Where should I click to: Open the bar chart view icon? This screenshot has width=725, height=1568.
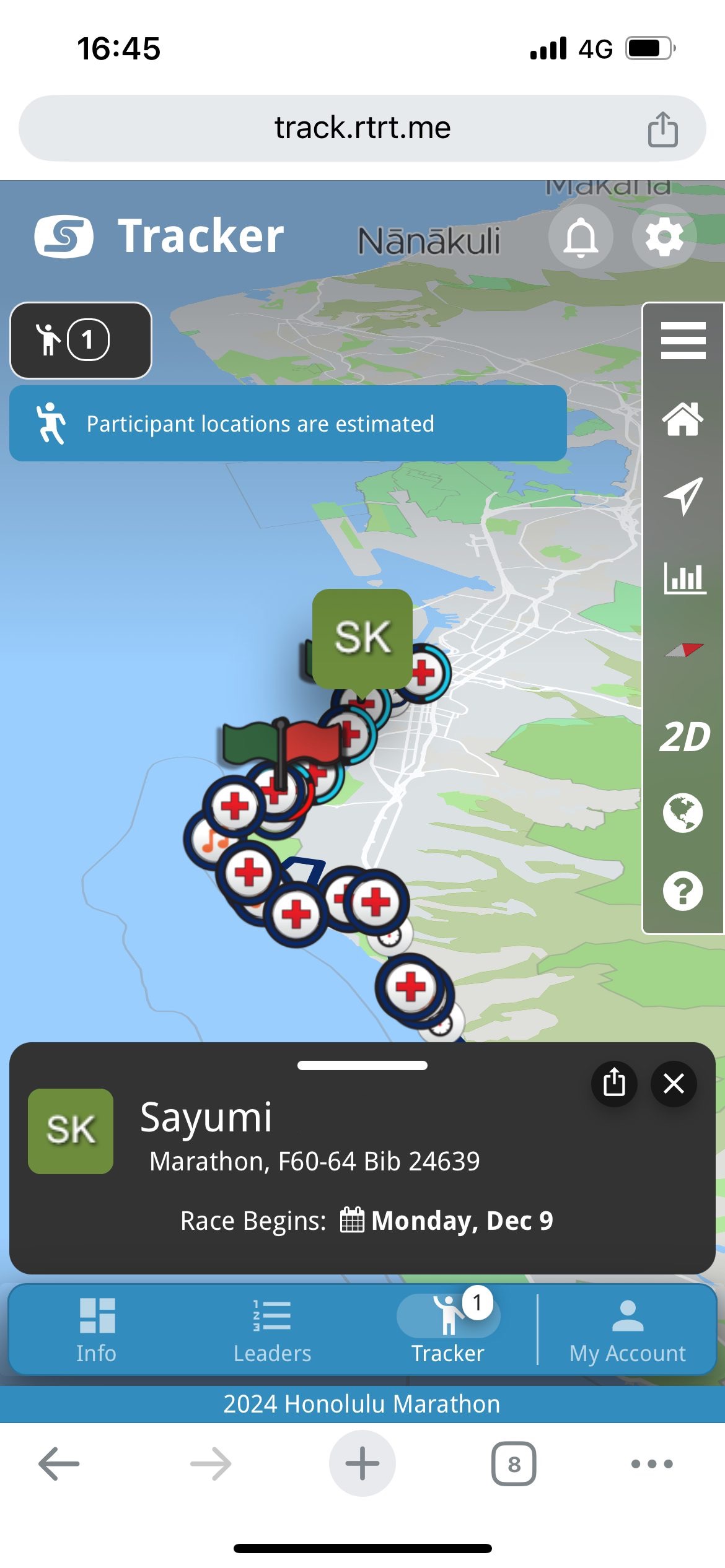pos(684,578)
